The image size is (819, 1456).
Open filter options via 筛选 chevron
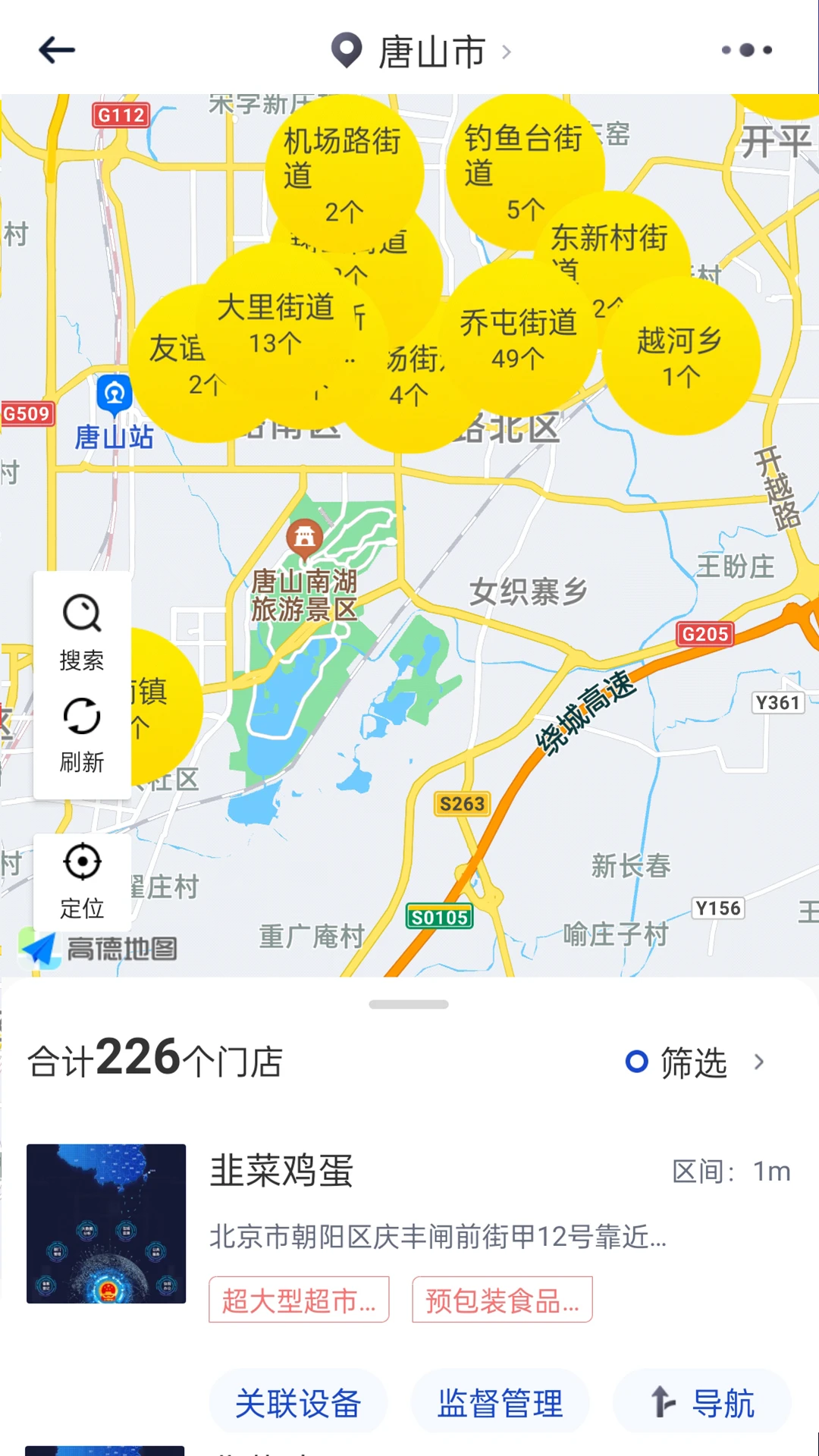[758, 1062]
